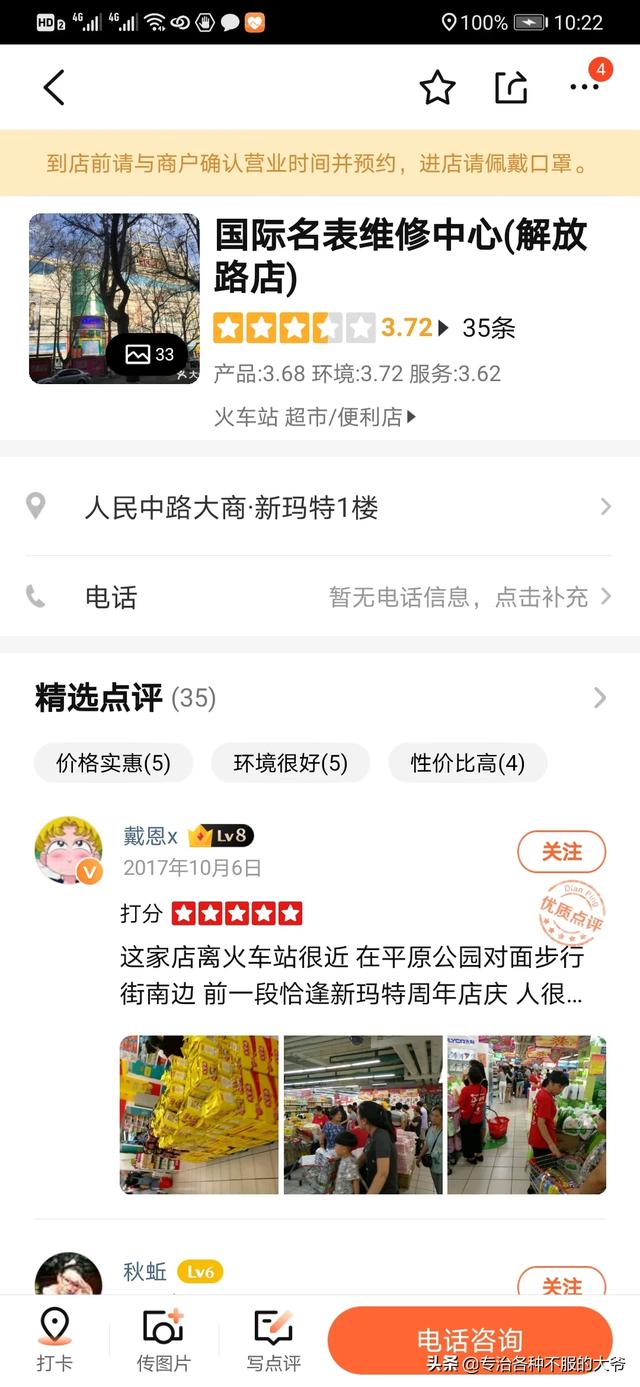Screen dimensions: 640x1387
Task: Expand all 精选点评 reviews
Action: pos(599,698)
